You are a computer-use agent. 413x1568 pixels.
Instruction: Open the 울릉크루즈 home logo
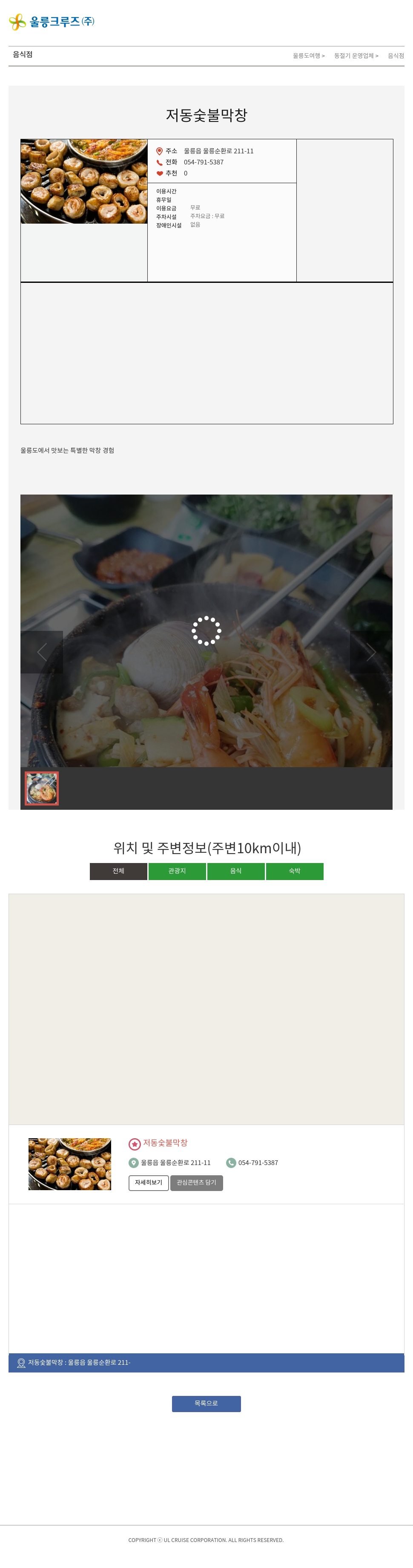click(52, 22)
